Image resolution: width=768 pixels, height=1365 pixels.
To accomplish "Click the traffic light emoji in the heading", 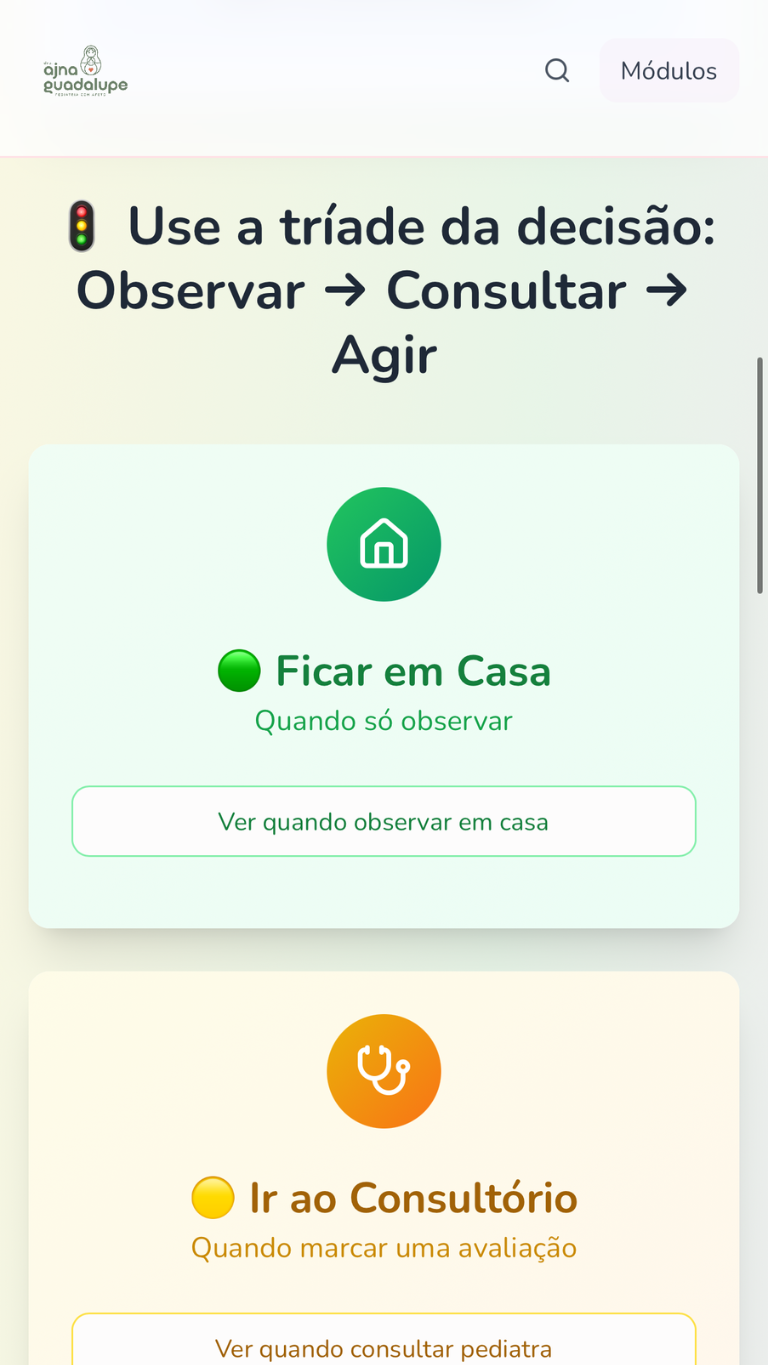I will (83, 226).
